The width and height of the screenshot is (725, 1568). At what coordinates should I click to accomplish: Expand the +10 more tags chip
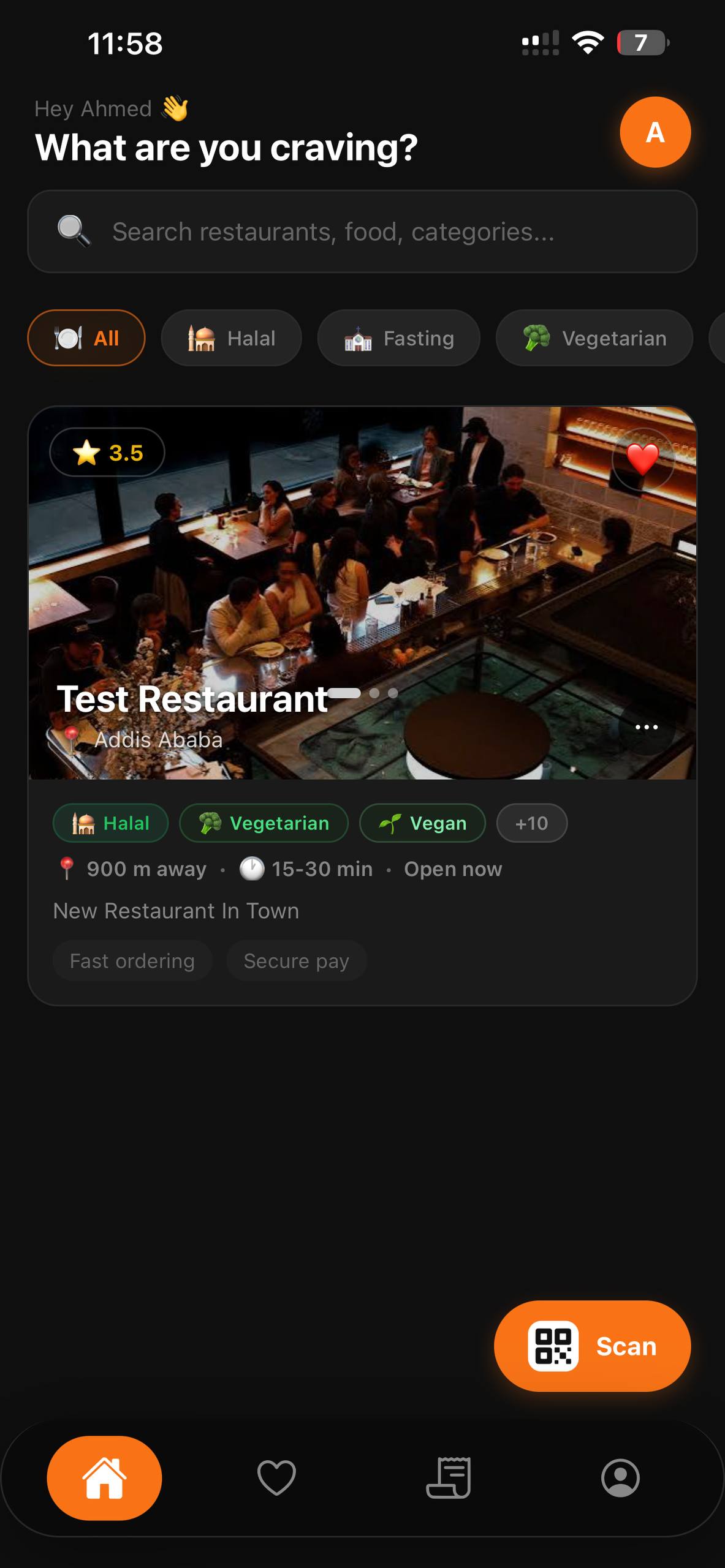(531, 823)
